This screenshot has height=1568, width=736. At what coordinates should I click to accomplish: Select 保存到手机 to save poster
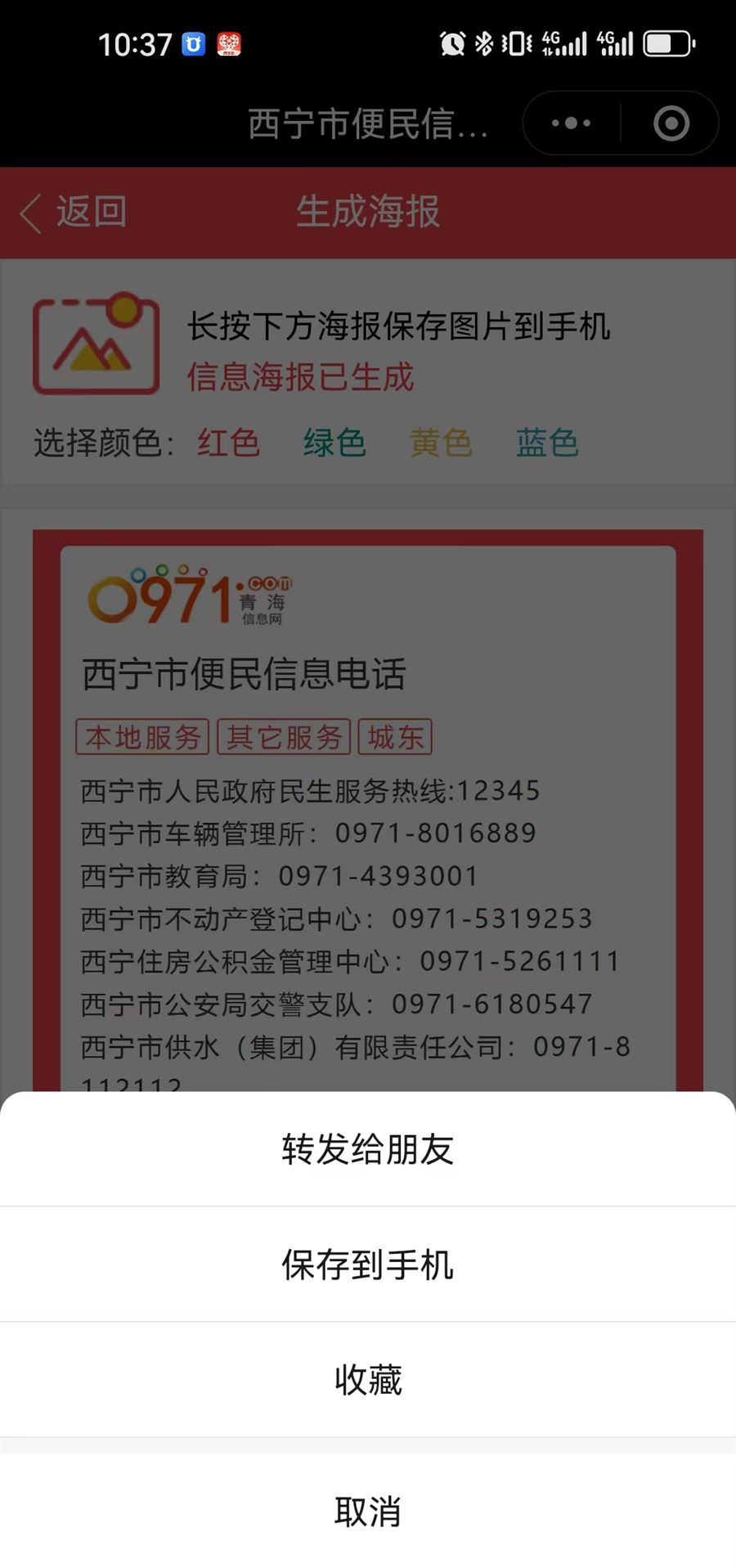(x=368, y=1265)
